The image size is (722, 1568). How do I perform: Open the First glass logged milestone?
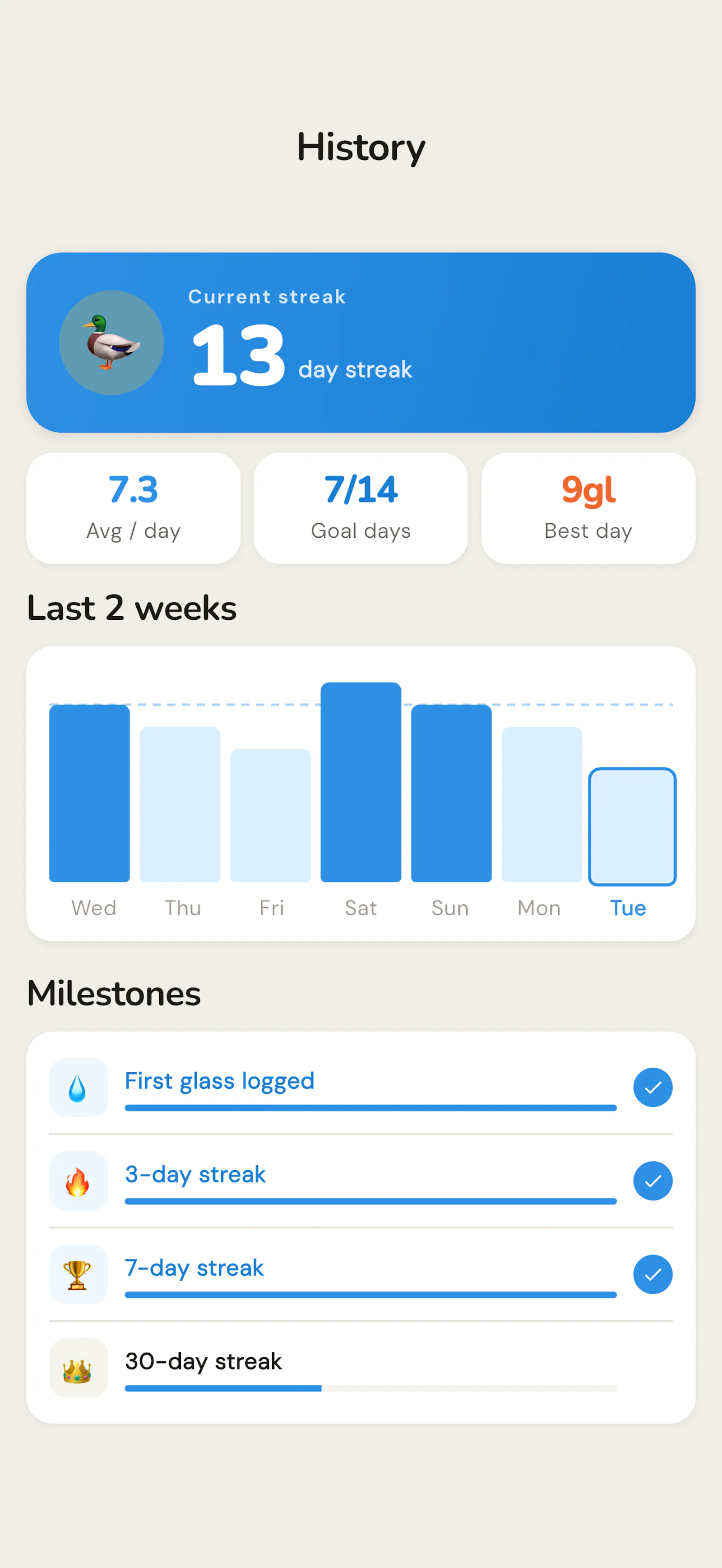point(361,1087)
